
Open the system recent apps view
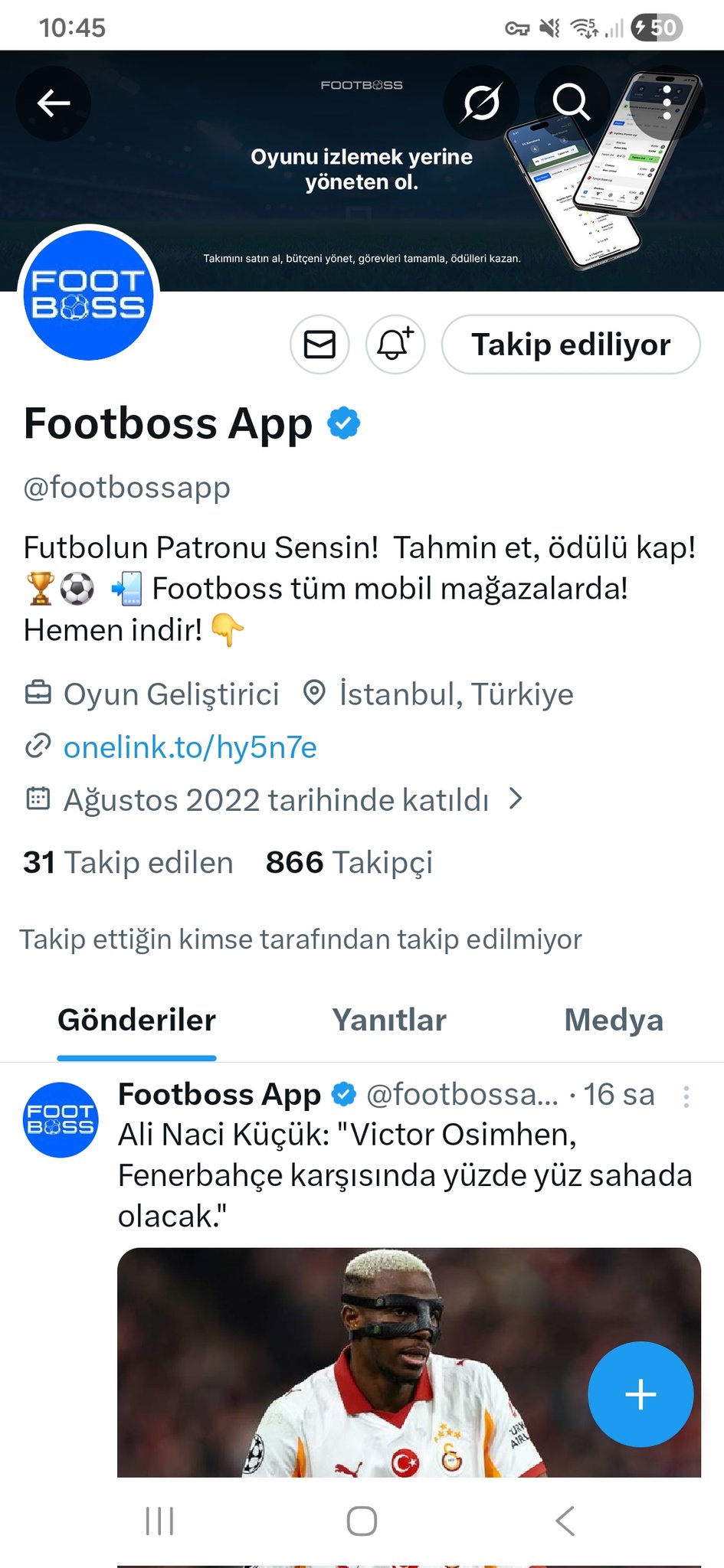(x=159, y=1521)
